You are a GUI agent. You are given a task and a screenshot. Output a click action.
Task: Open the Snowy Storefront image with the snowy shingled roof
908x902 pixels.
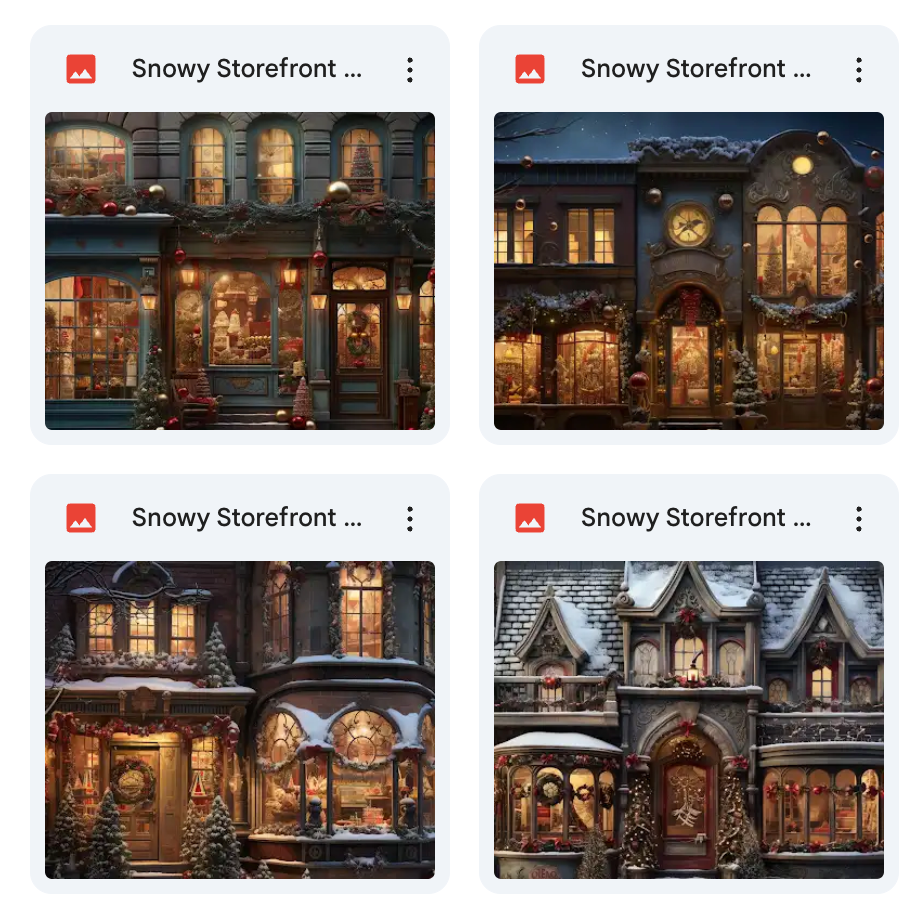pos(688,719)
